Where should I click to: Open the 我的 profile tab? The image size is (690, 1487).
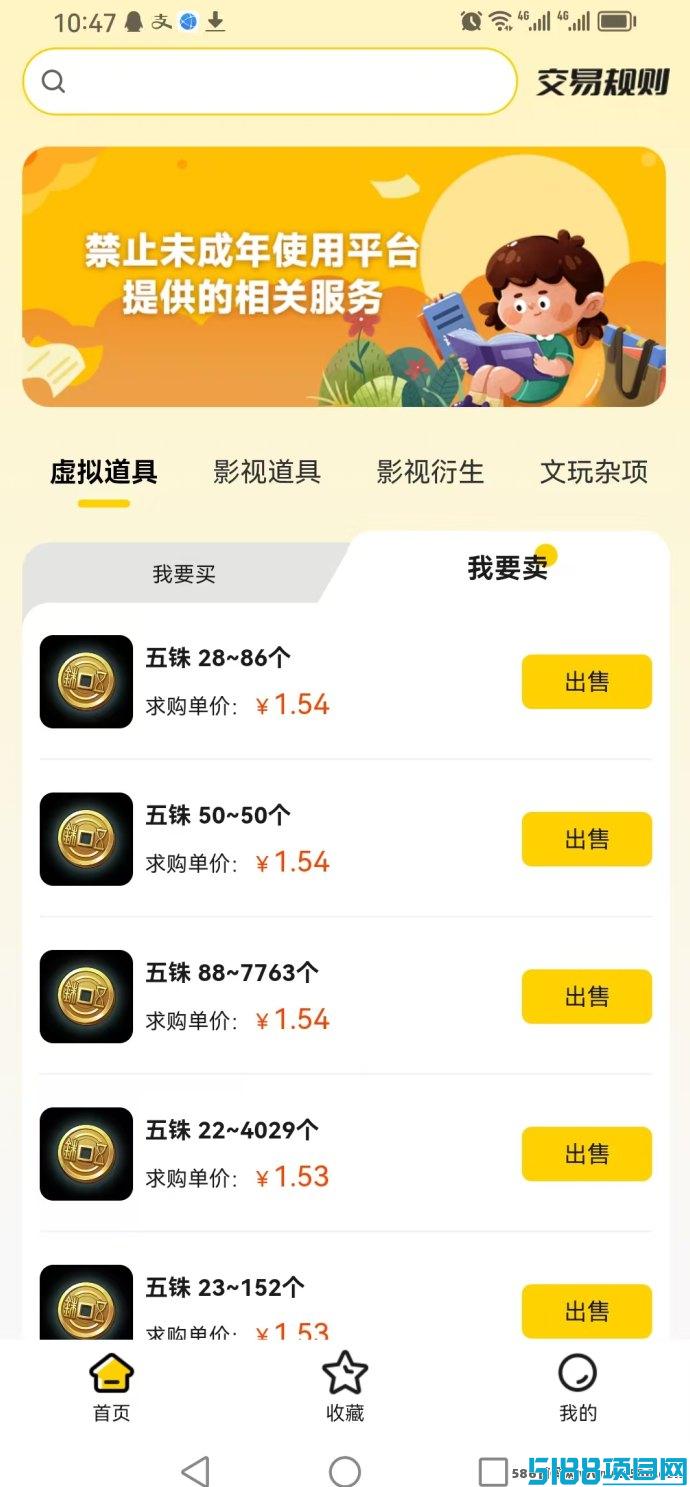577,1388
